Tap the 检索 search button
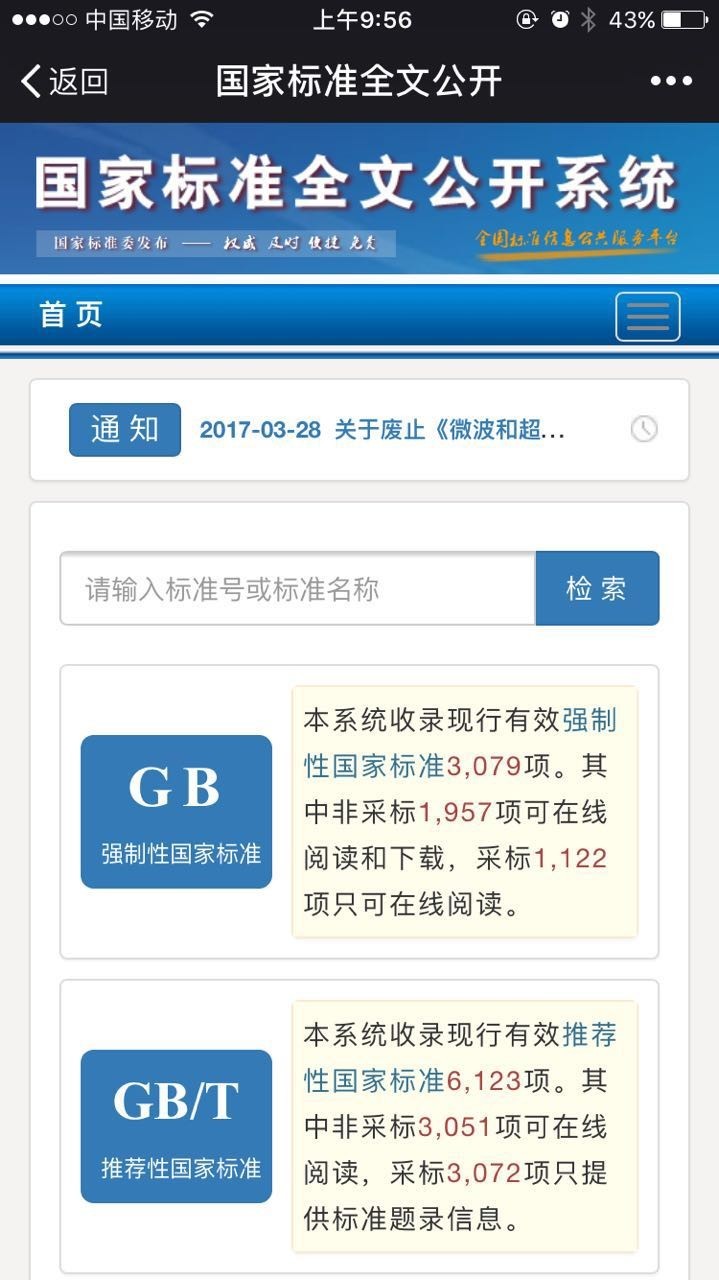The image size is (719, 1280). (597, 589)
